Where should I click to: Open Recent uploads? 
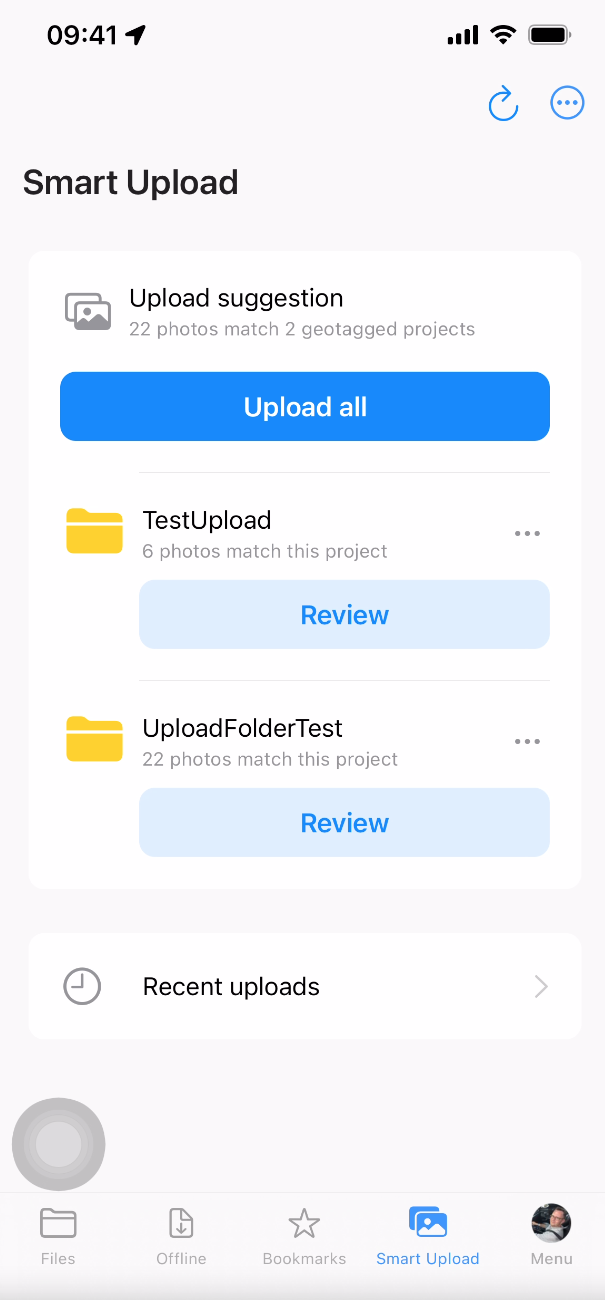(304, 987)
